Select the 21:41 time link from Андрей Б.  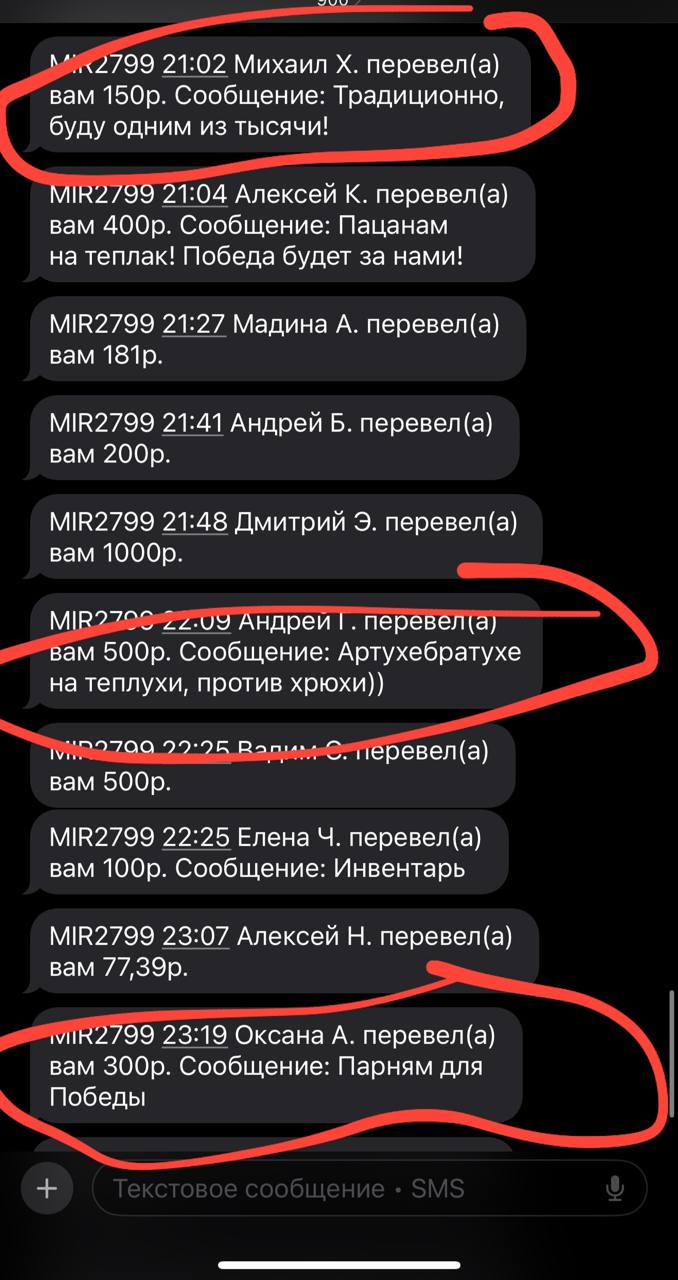coord(196,424)
